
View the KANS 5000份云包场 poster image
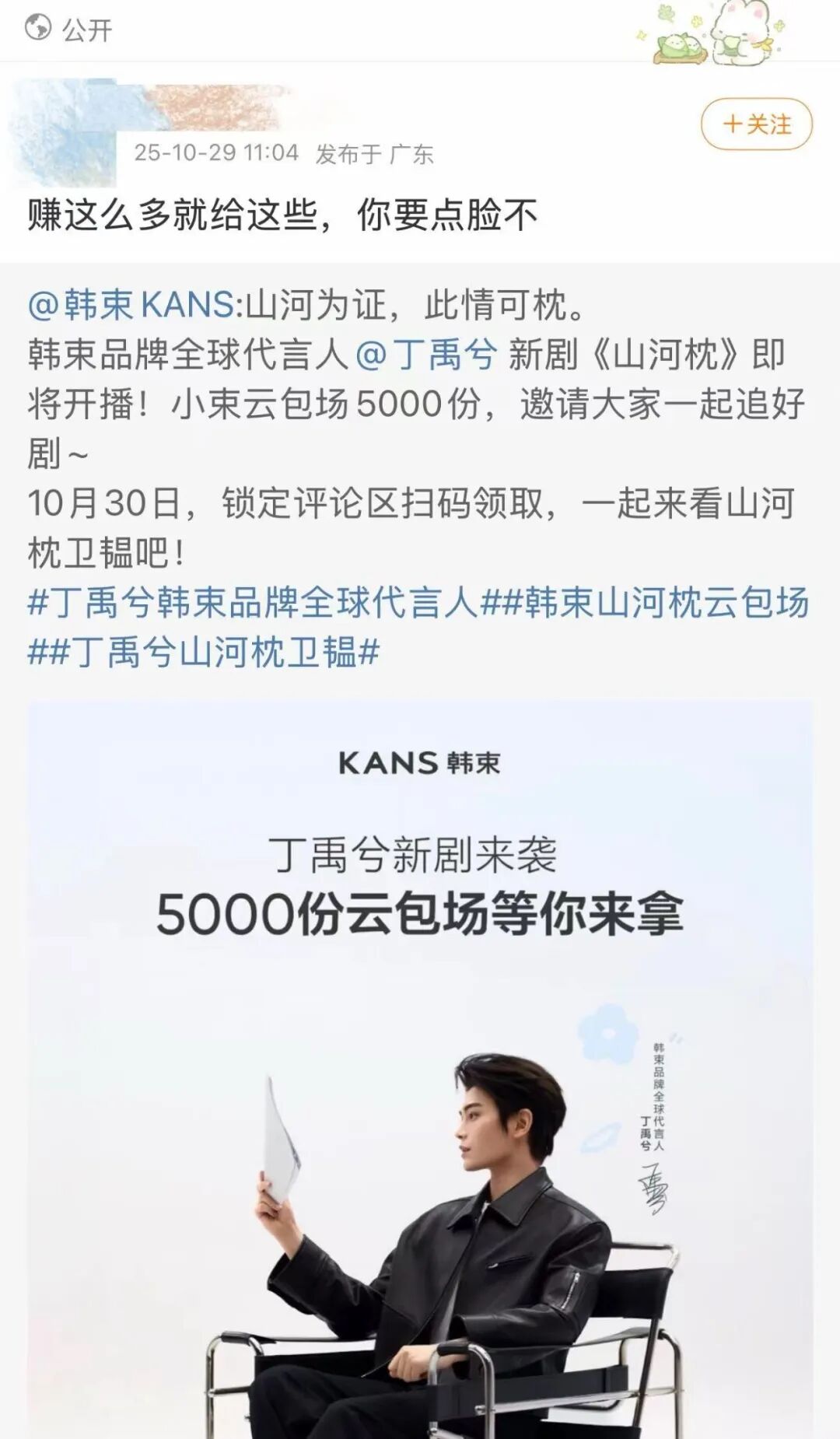coord(420,1066)
